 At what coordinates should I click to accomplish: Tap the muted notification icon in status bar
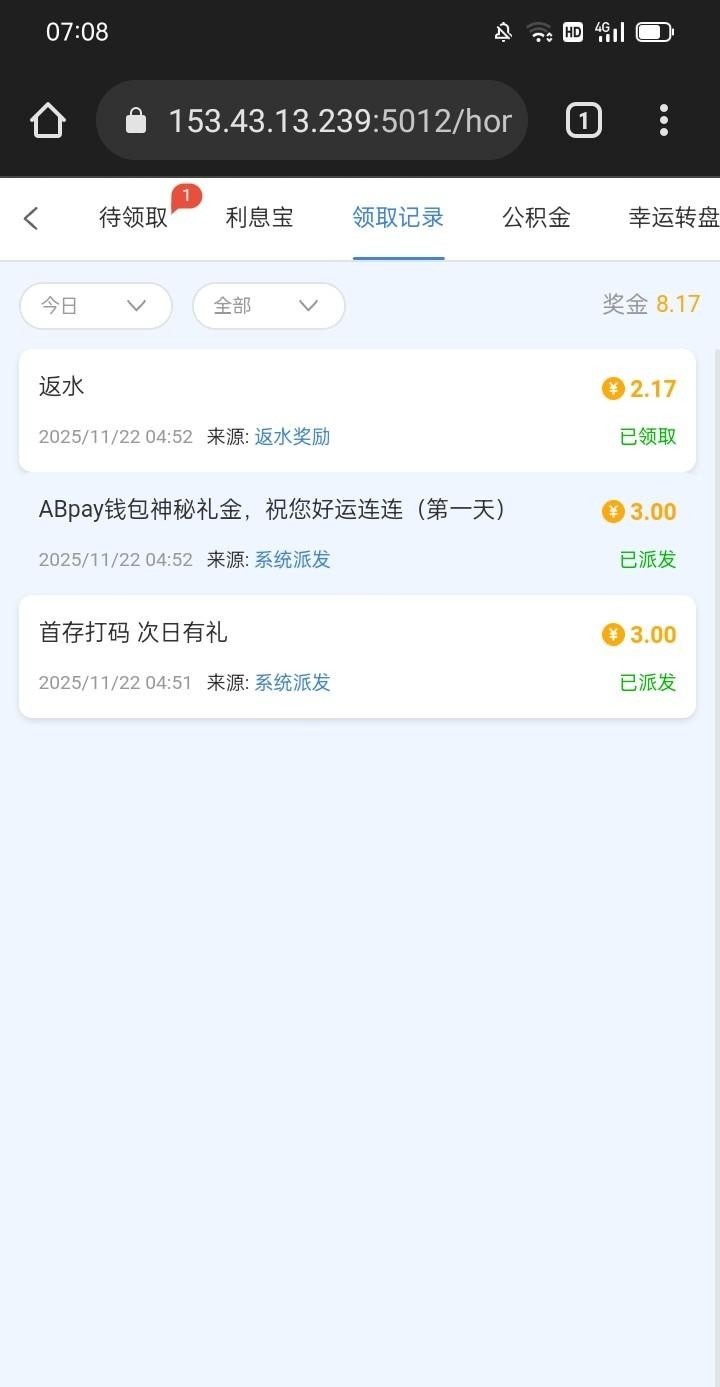tap(503, 31)
